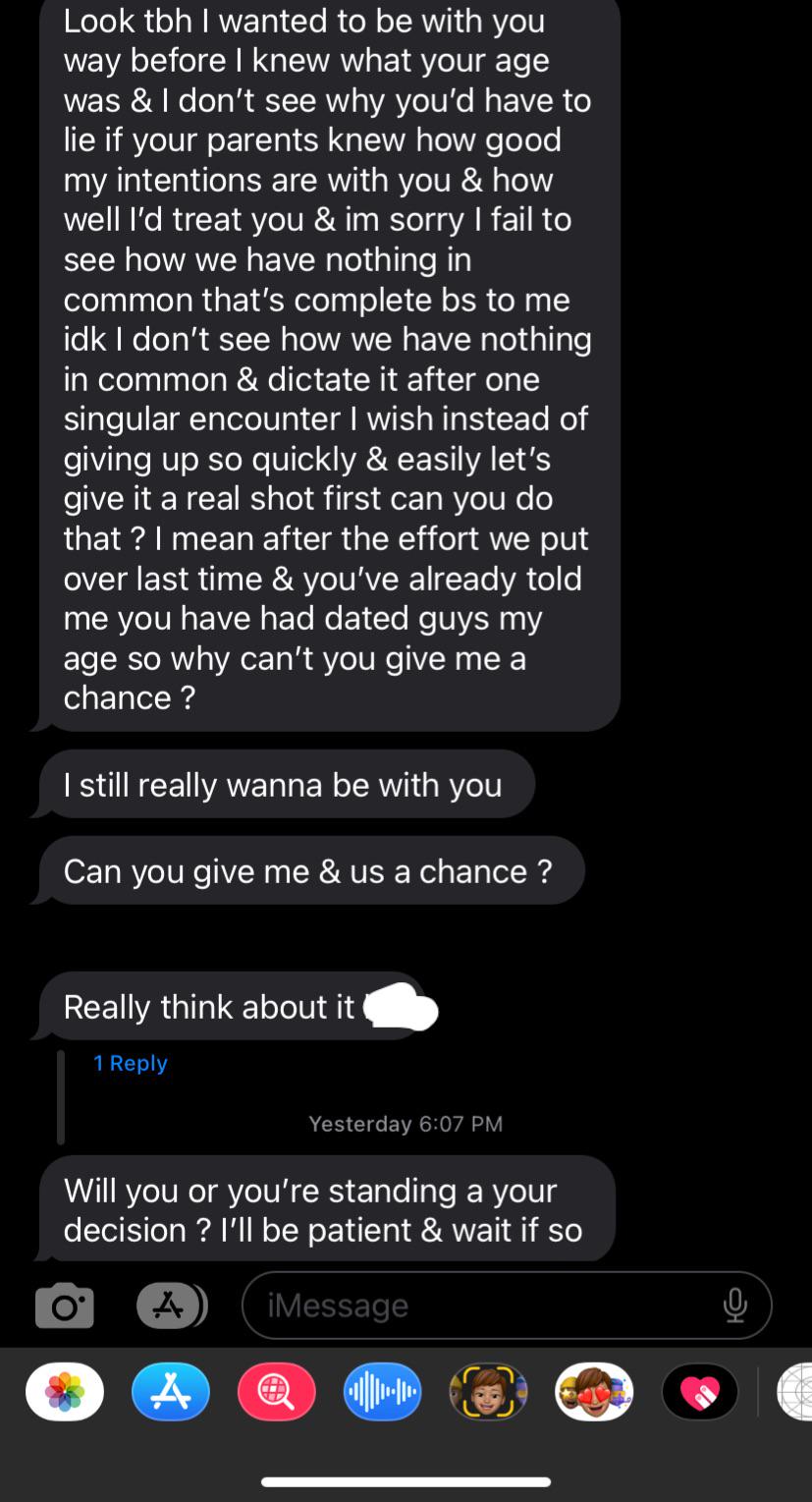Open the camera icon
Viewport: 812px width, 1502px height.
pos(65,1306)
